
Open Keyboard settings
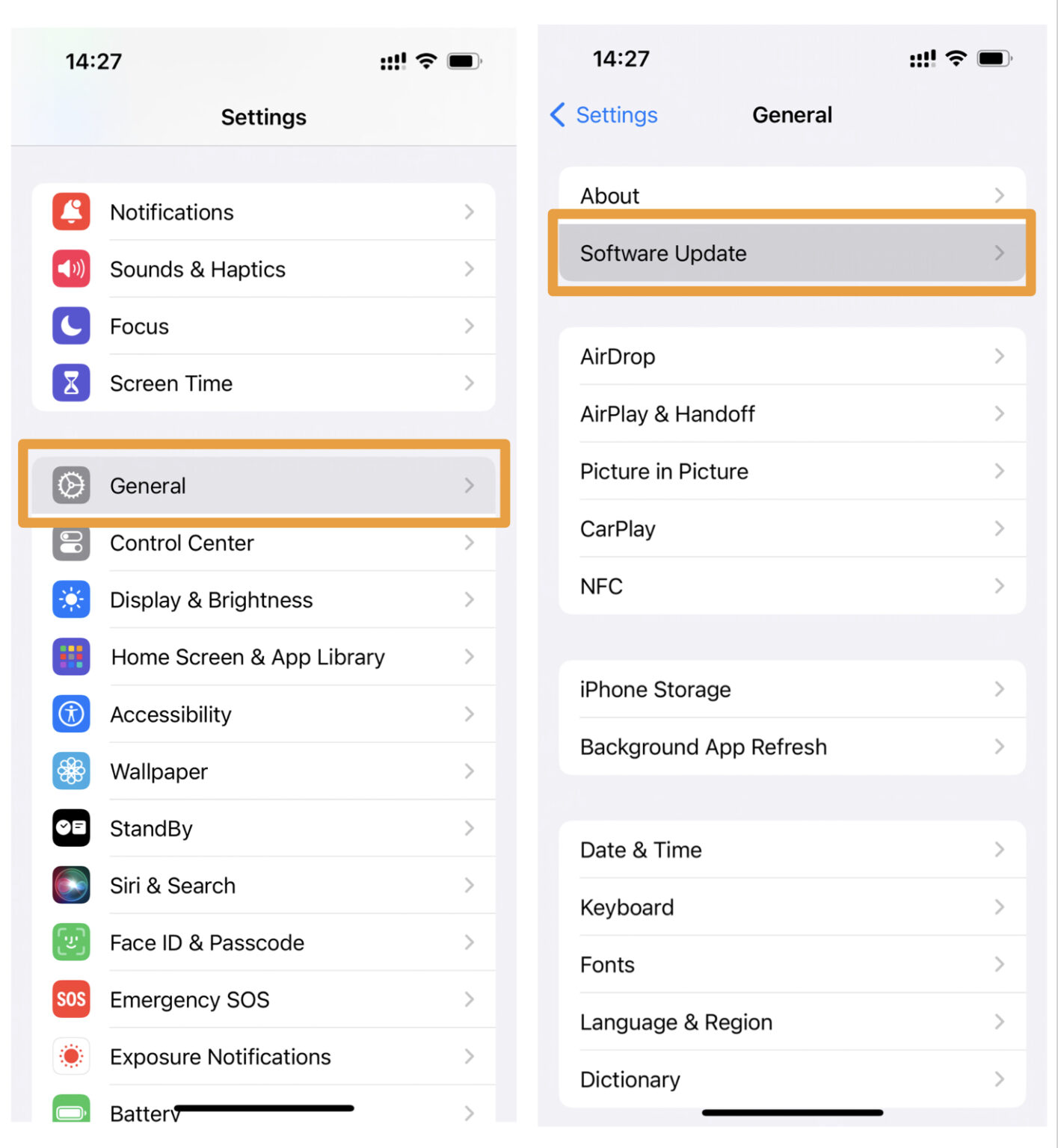[791, 907]
